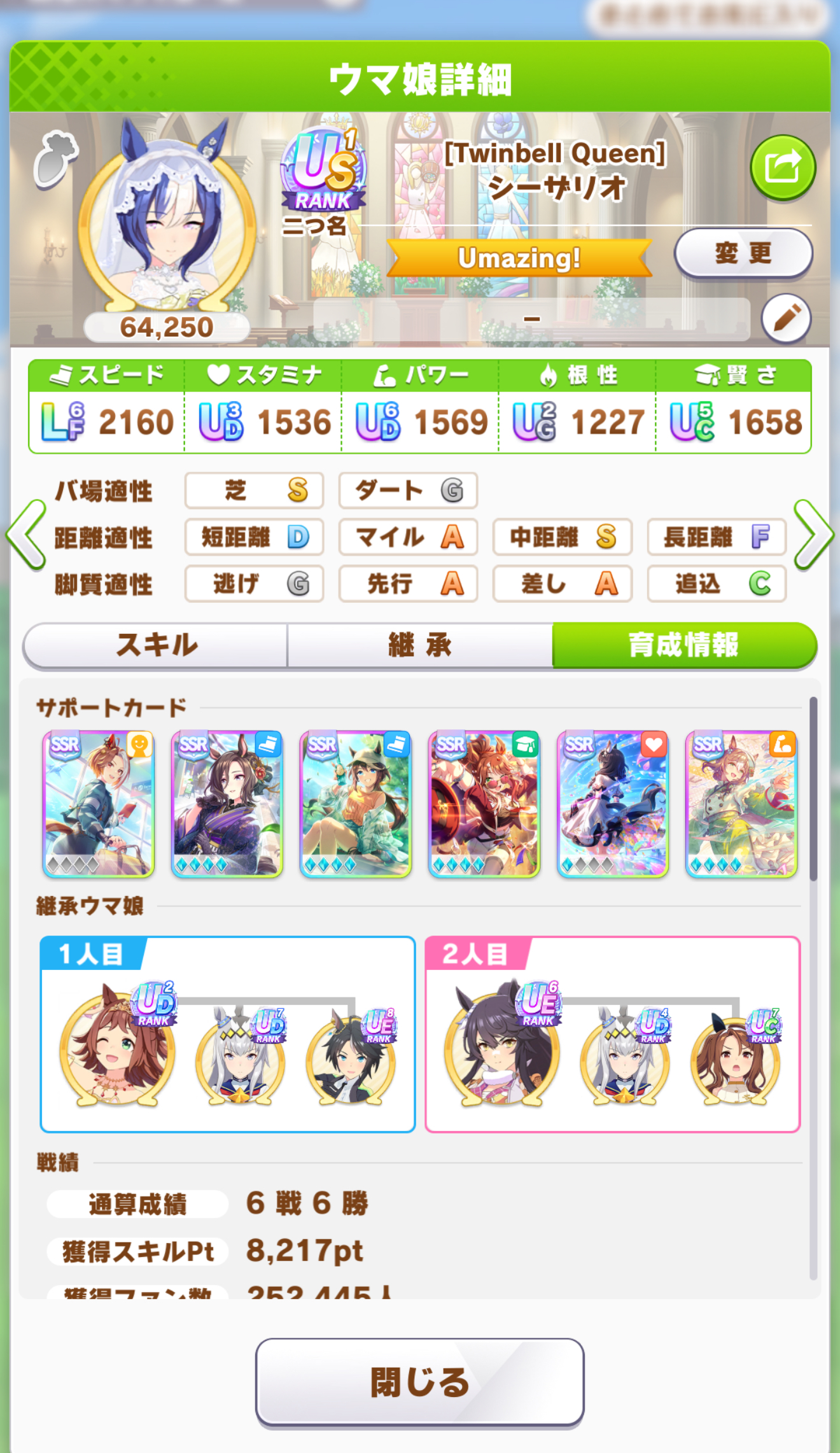Open the SSR power support card
Screen dimensions: 840x1453
741,804
